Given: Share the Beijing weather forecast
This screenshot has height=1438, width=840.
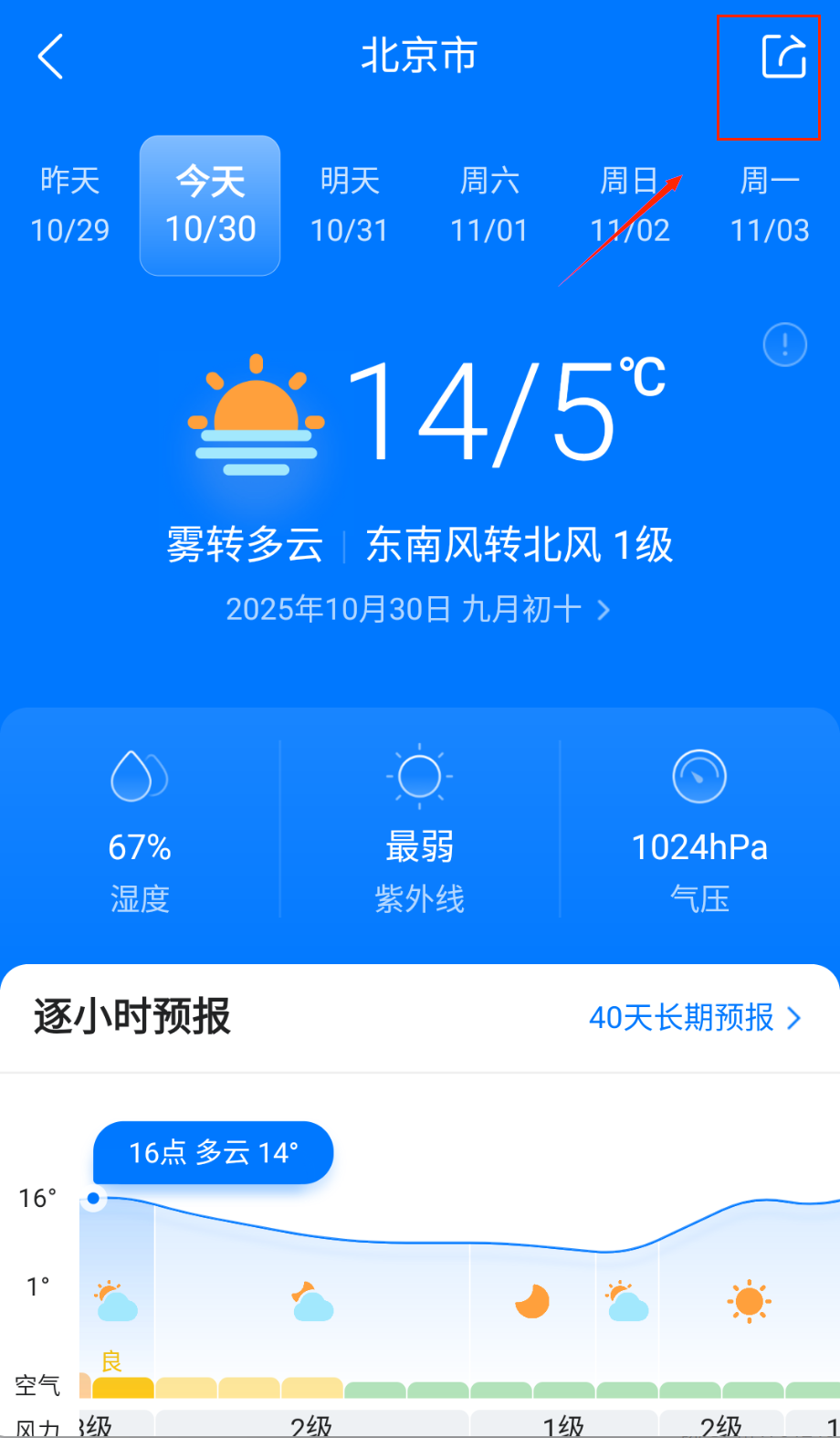Looking at the screenshot, I should coord(783,57).
